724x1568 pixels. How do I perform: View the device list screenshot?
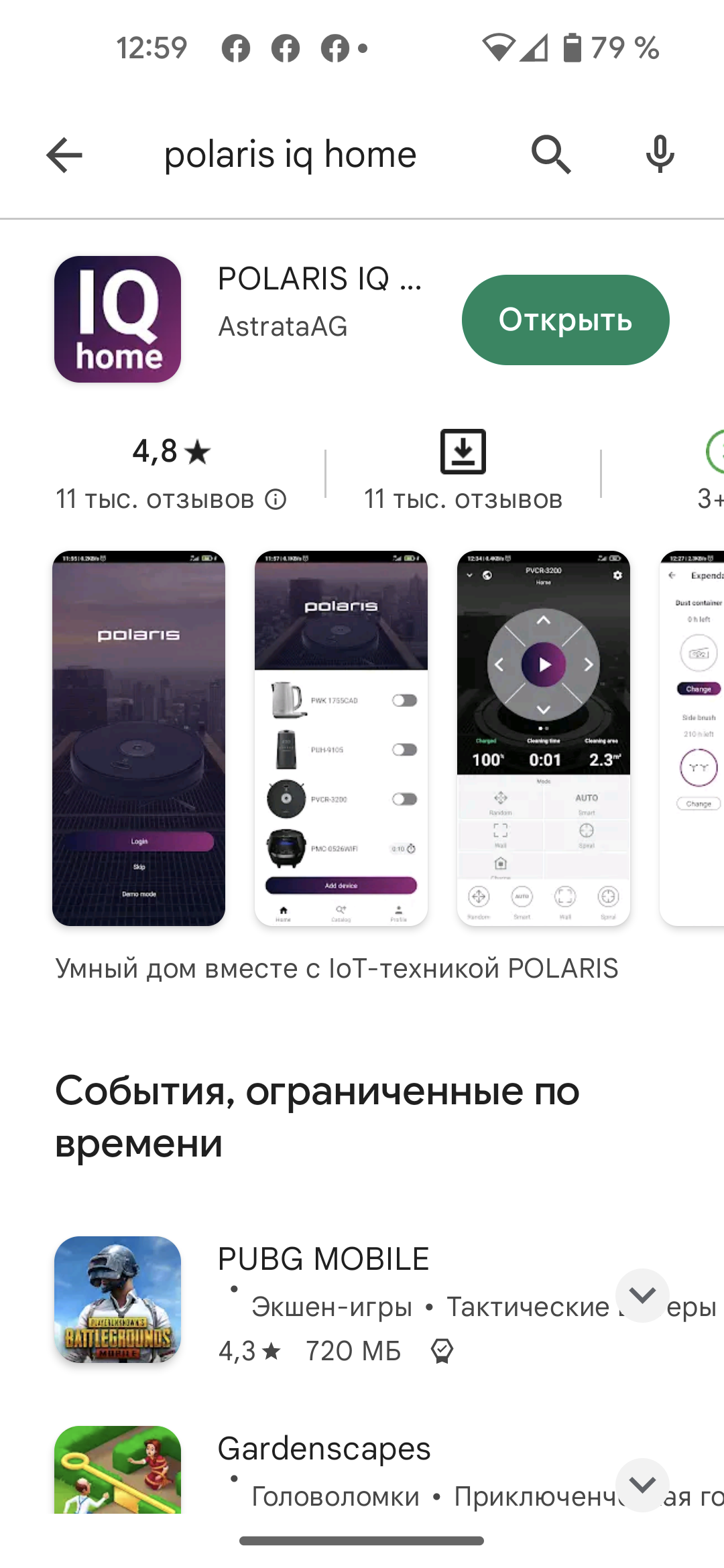(x=341, y=738)
